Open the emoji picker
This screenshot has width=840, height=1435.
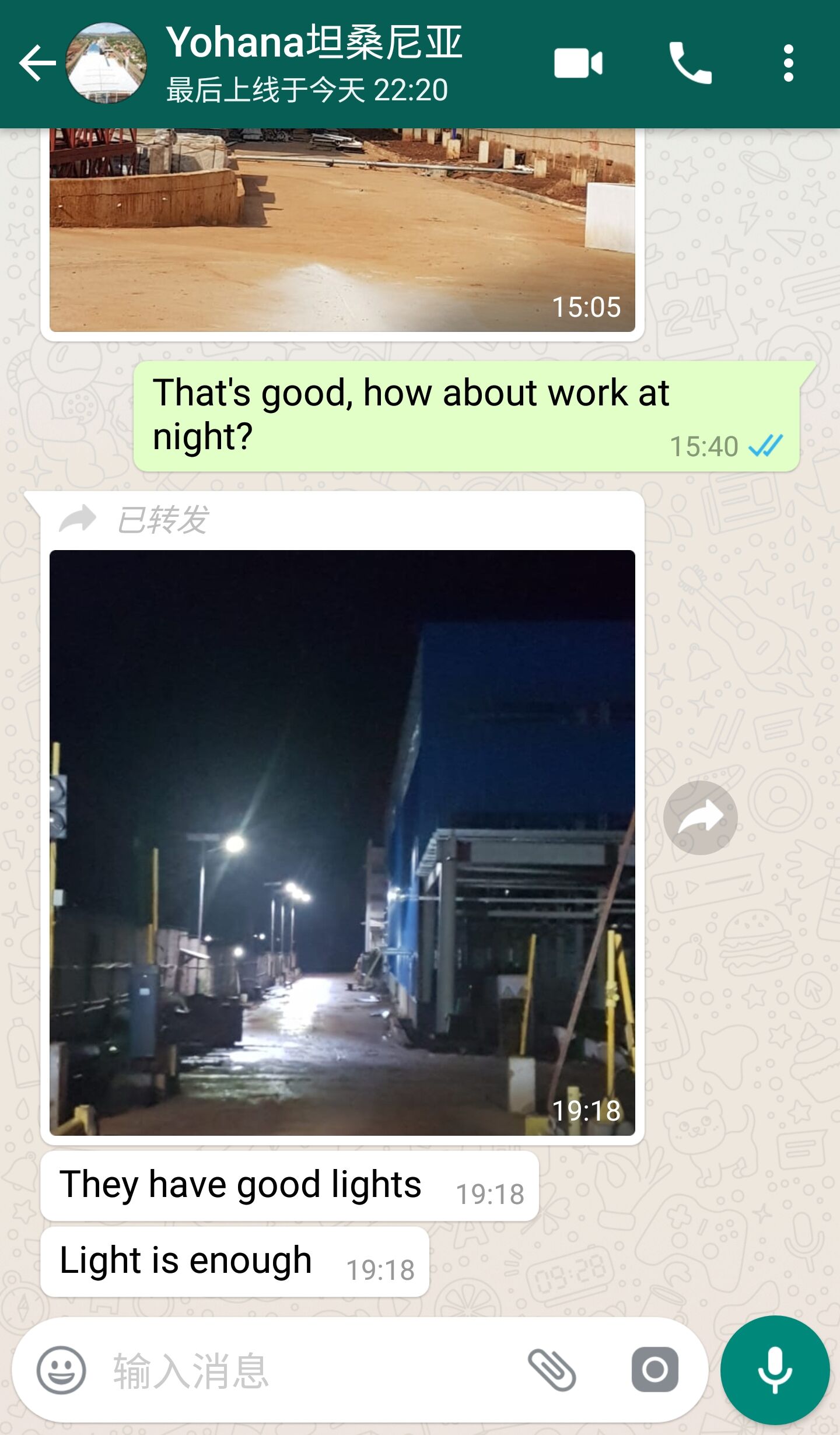(x=61, y=1370)
